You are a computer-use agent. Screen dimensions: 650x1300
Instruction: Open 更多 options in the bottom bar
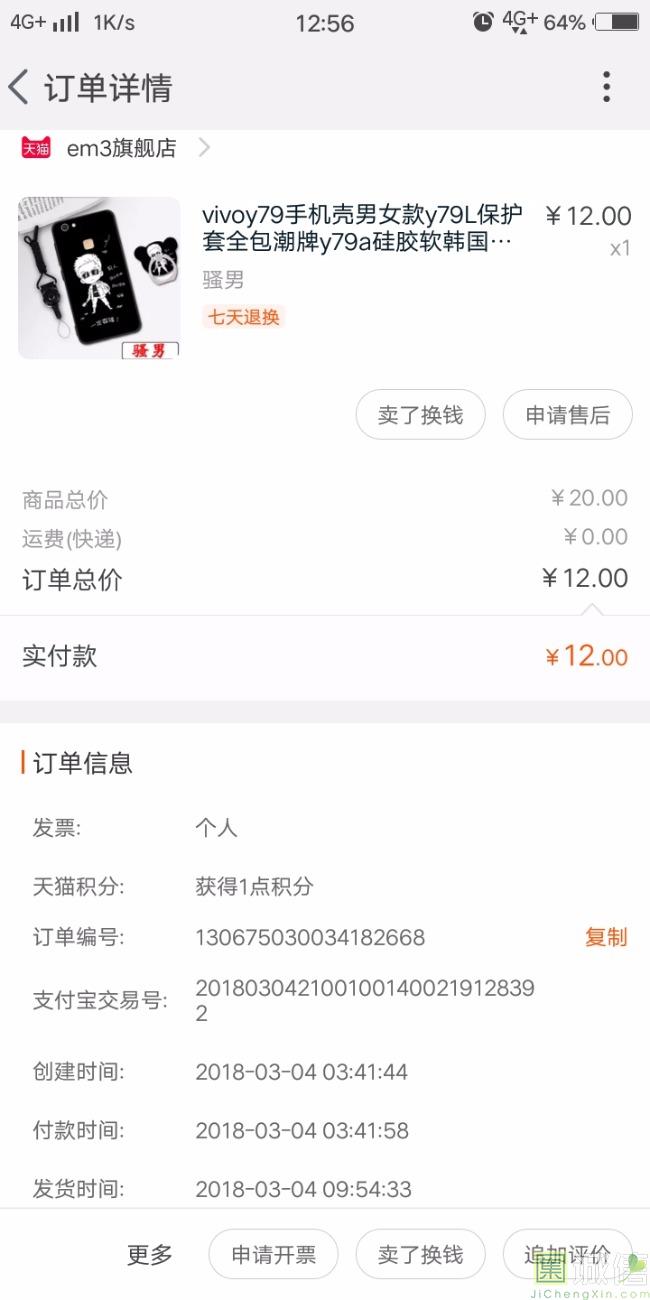tap(150, 1254)
